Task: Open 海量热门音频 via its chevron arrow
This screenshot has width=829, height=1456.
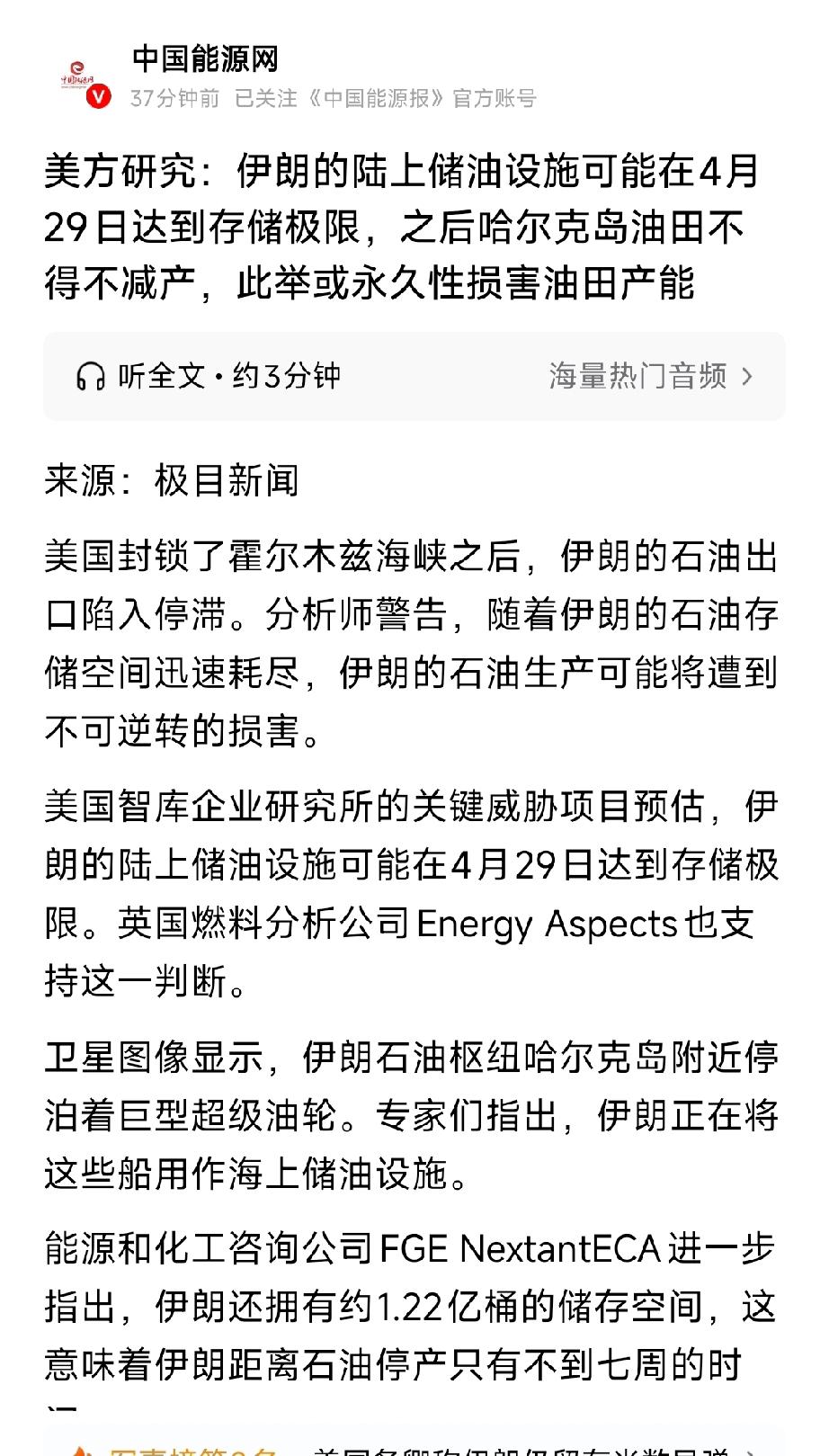Action: 747,378
